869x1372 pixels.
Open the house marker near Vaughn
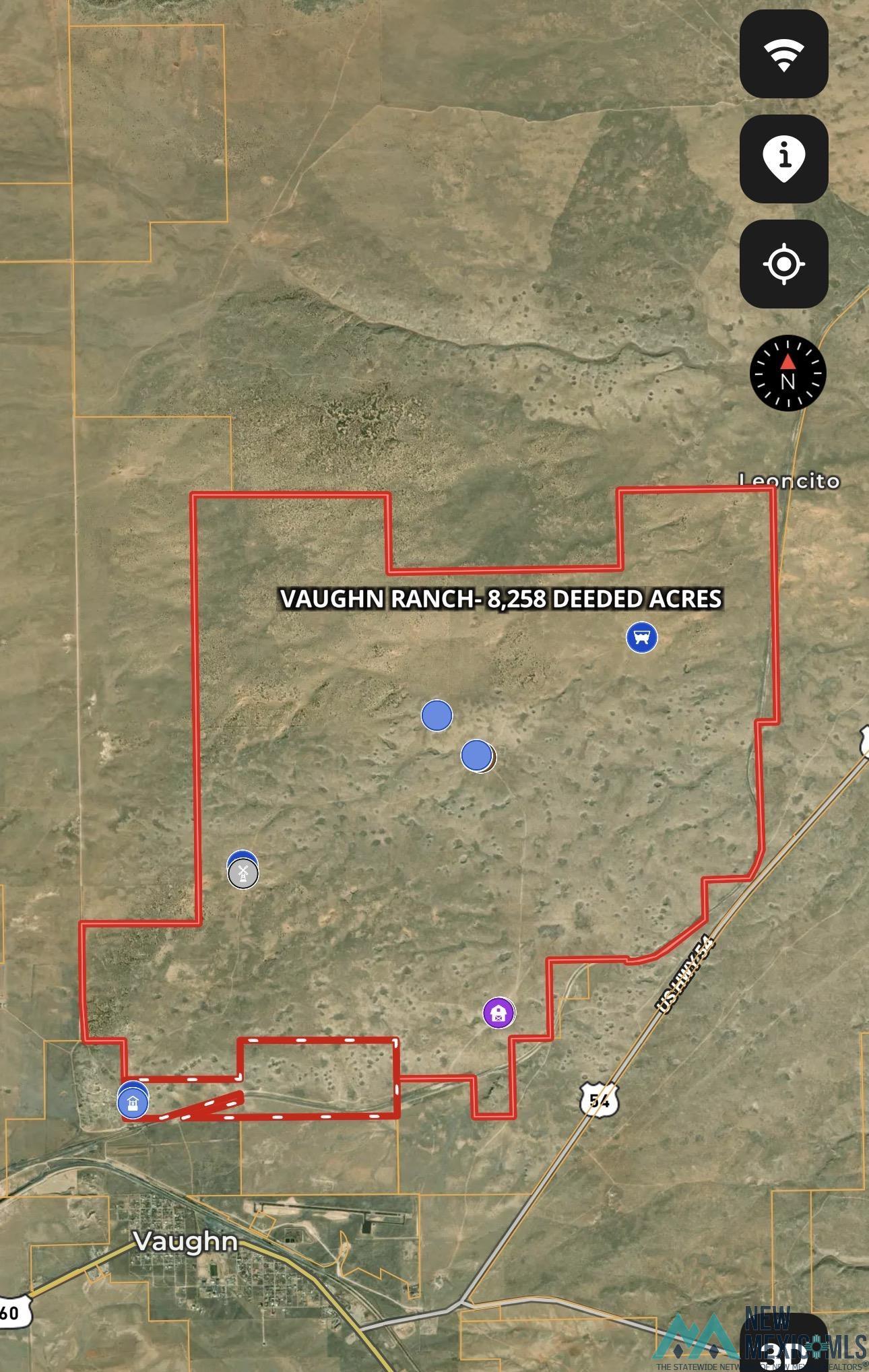coord(133,1103)
